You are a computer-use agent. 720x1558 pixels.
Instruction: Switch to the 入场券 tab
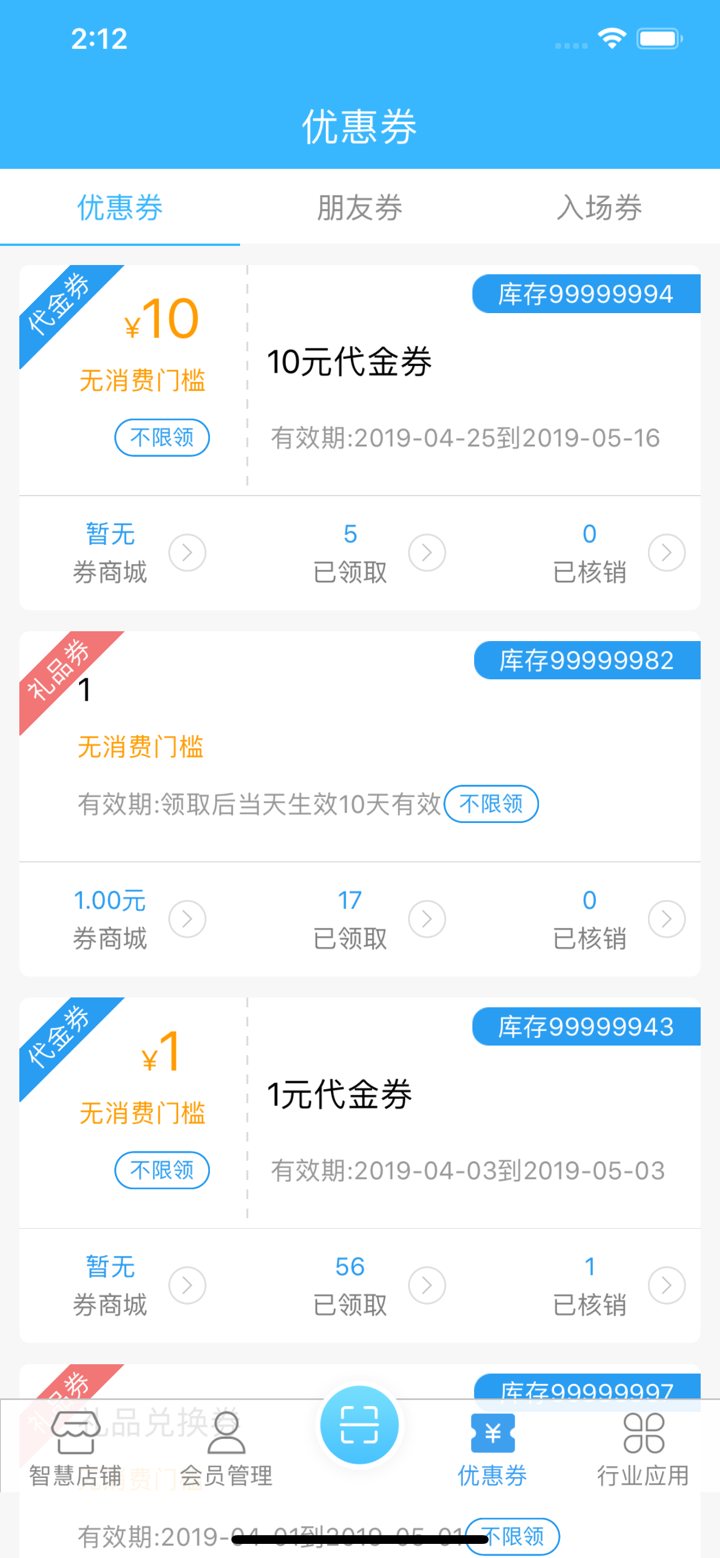tap(599, 207)
